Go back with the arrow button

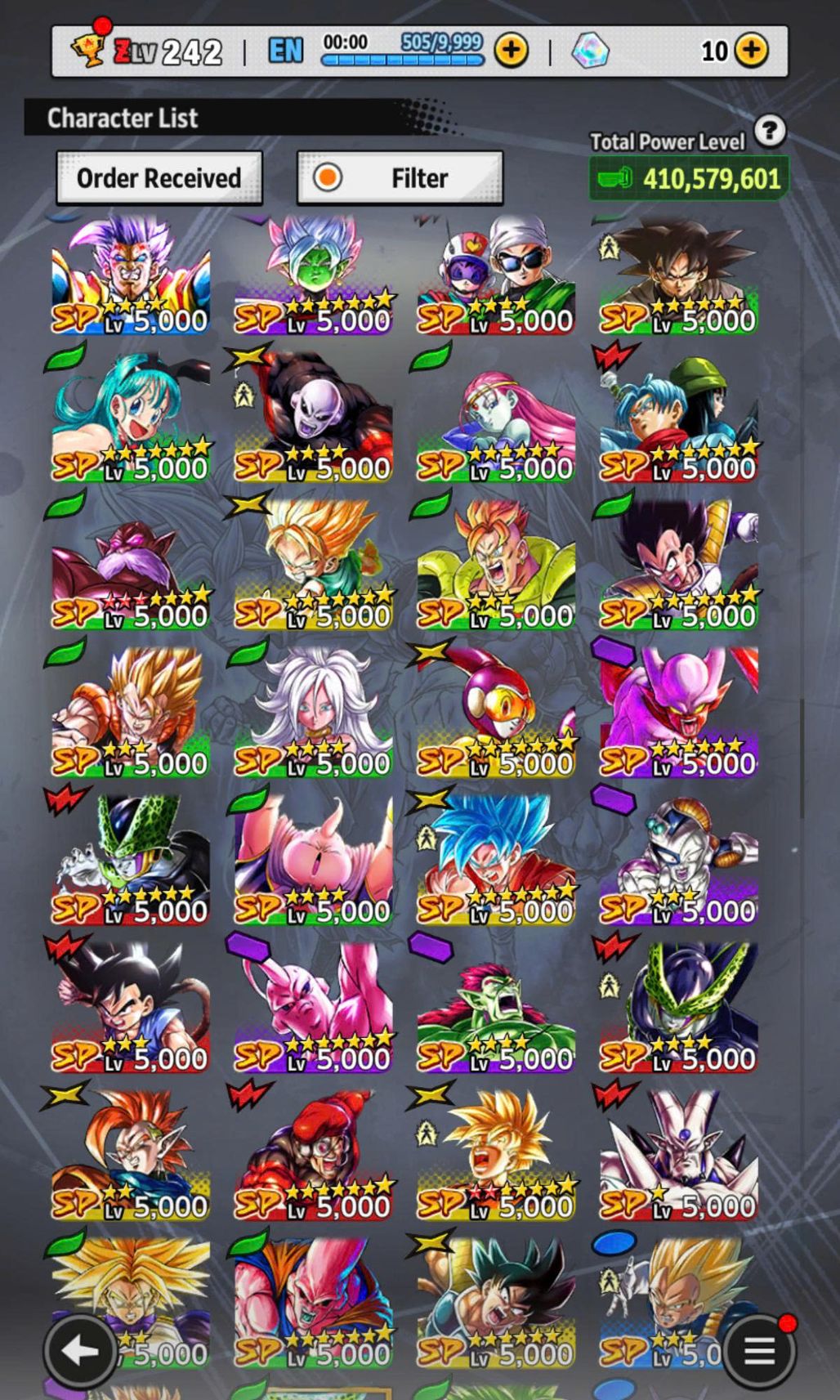pos(79,1351)
